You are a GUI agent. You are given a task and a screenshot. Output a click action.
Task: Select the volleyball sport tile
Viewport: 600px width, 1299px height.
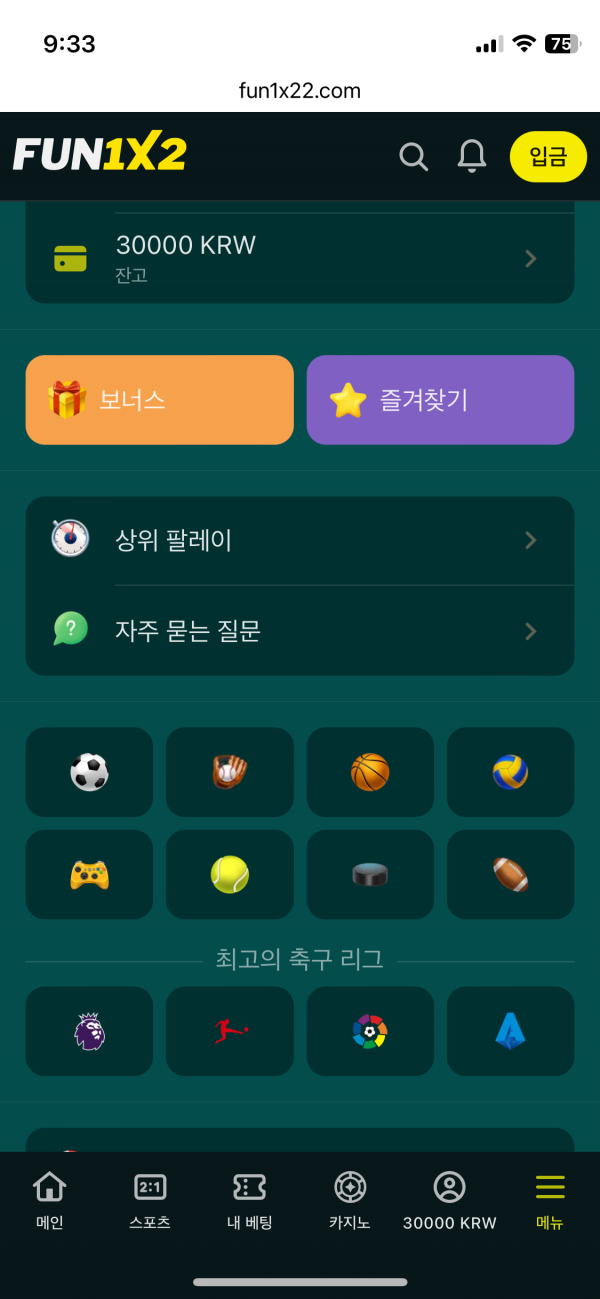510,772
